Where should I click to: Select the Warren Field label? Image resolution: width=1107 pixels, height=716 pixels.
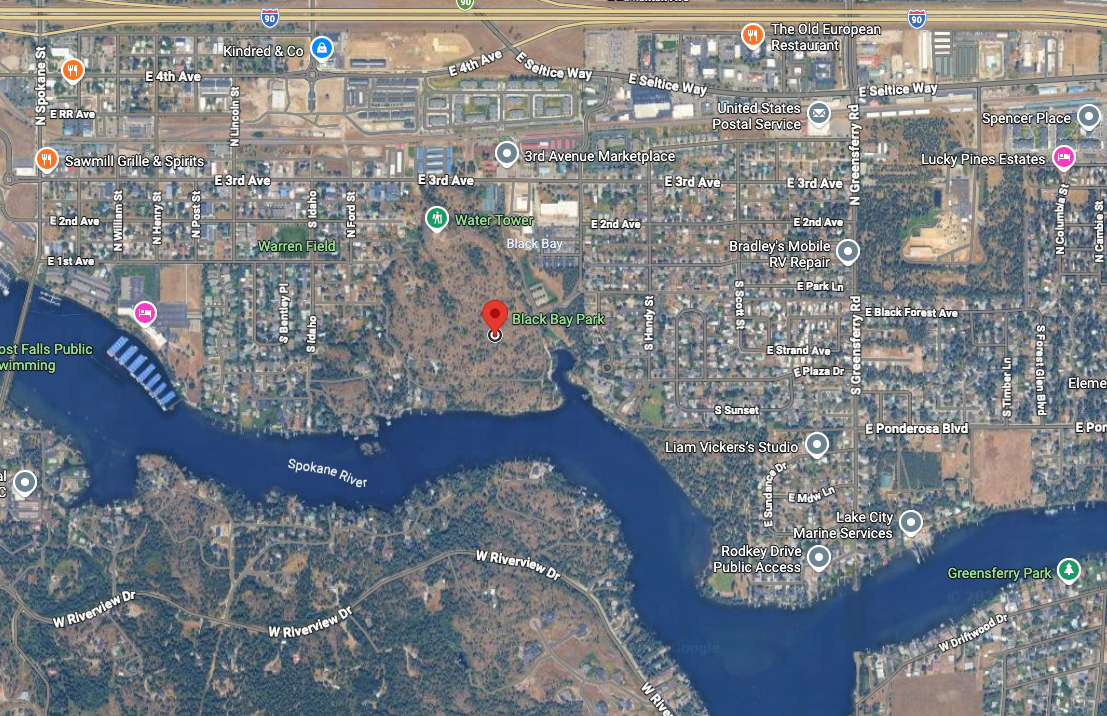pos(297,246)
